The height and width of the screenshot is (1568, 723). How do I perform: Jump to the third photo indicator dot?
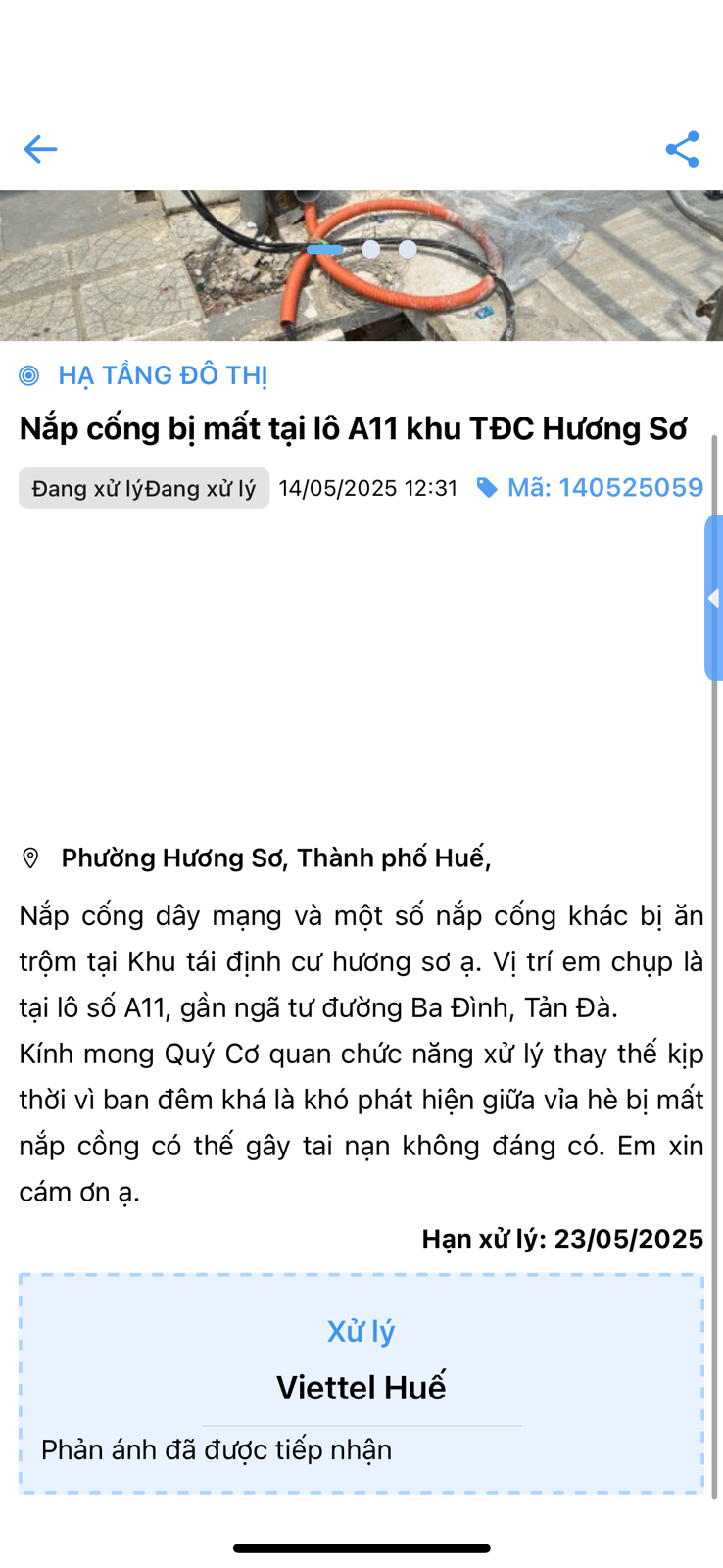[408, 249]
